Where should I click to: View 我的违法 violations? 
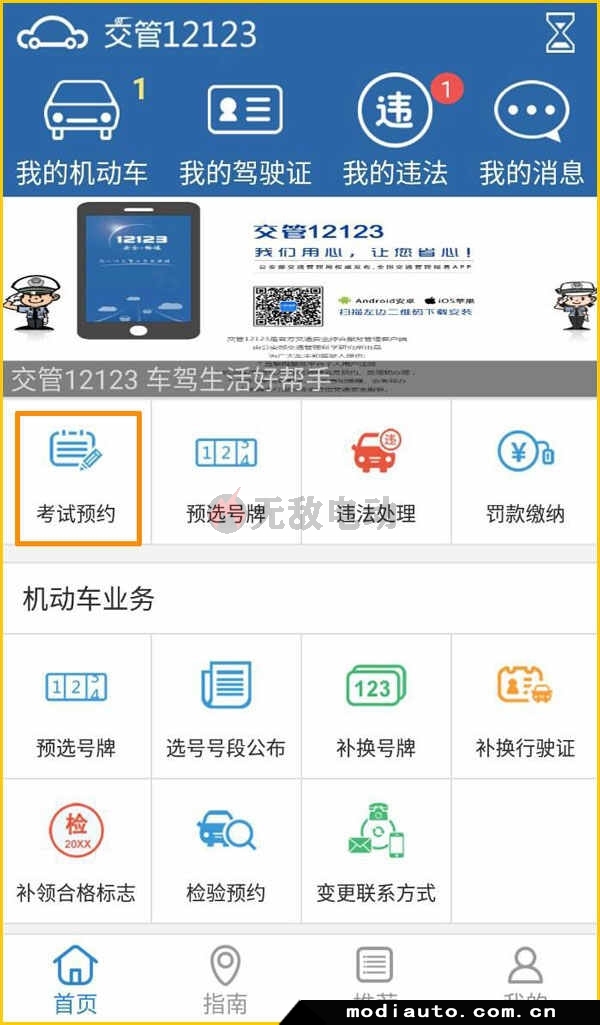pos(394,132)
